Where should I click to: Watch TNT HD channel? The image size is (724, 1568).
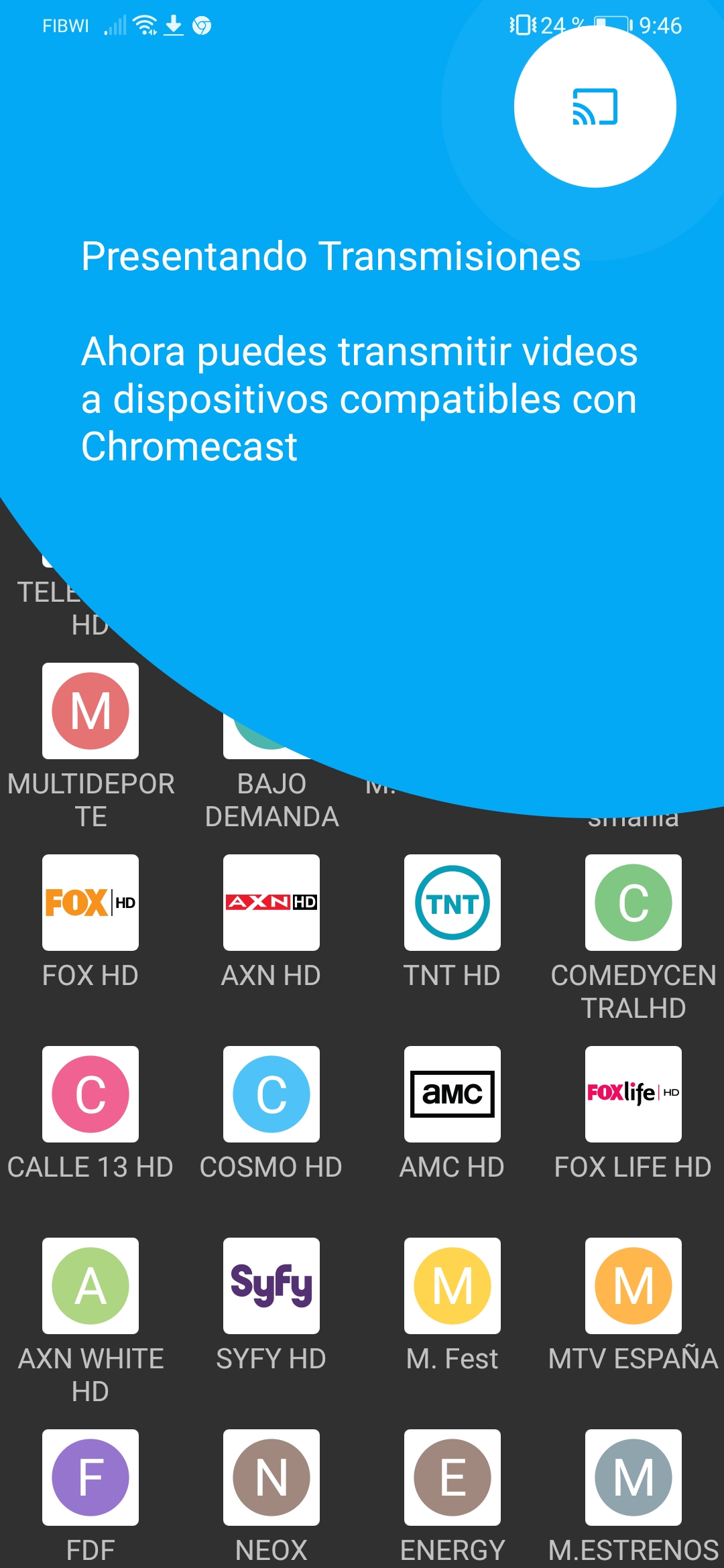point(452,903)
